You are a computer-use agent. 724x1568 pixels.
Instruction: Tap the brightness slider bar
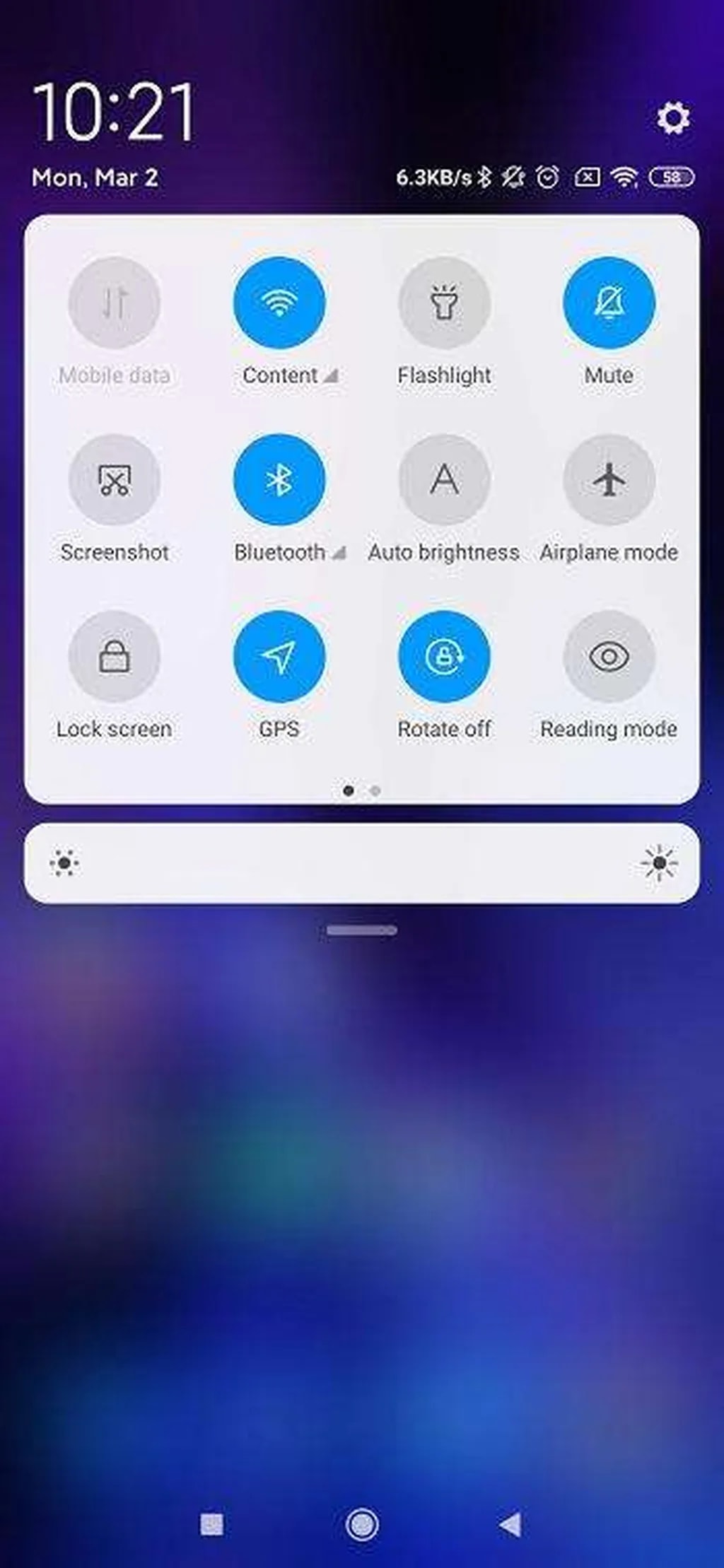point(362,863)
